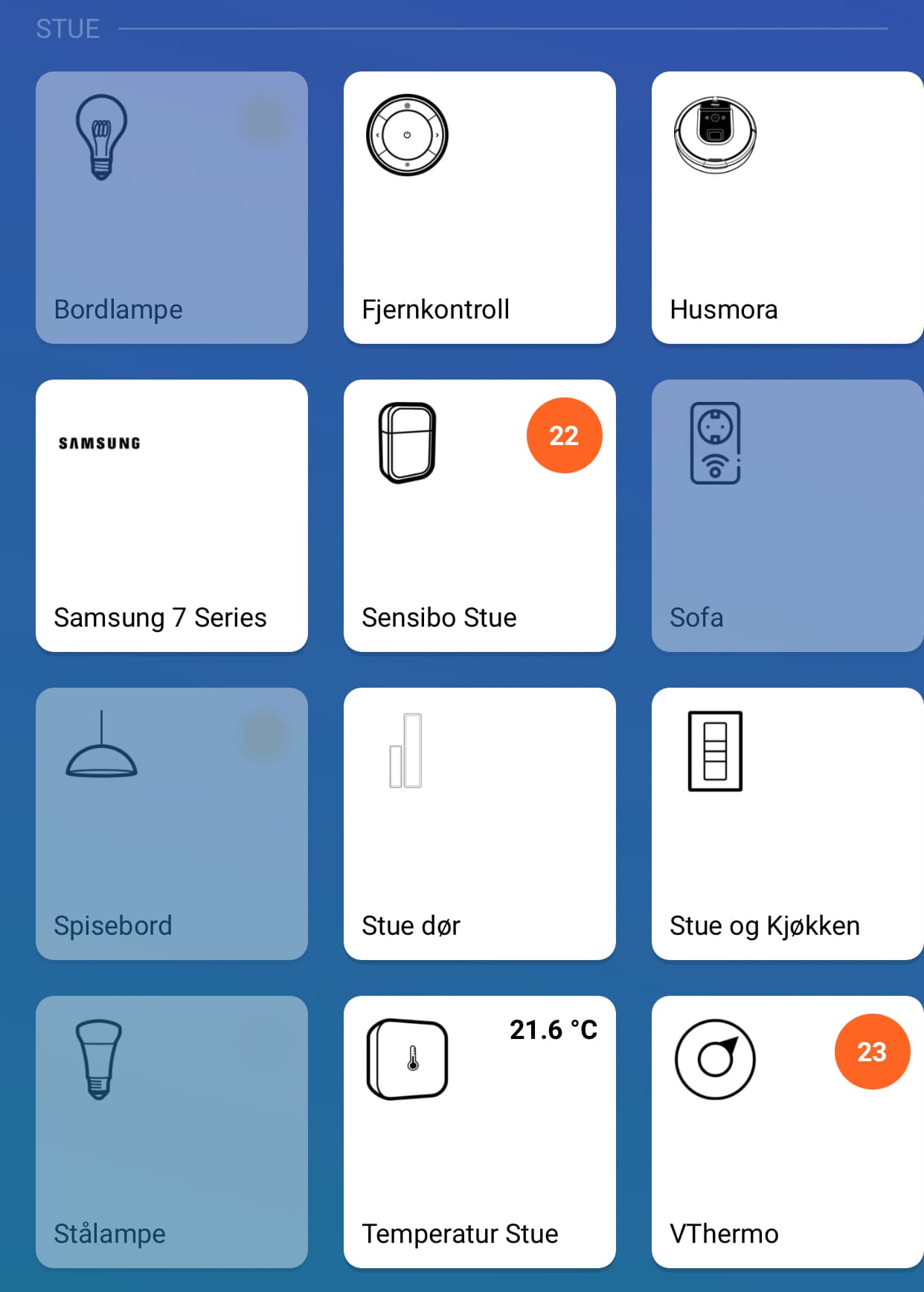Open the Samsung 7 Series tile
Viewport: 924px width, 1292px height.
pos(171,516)
